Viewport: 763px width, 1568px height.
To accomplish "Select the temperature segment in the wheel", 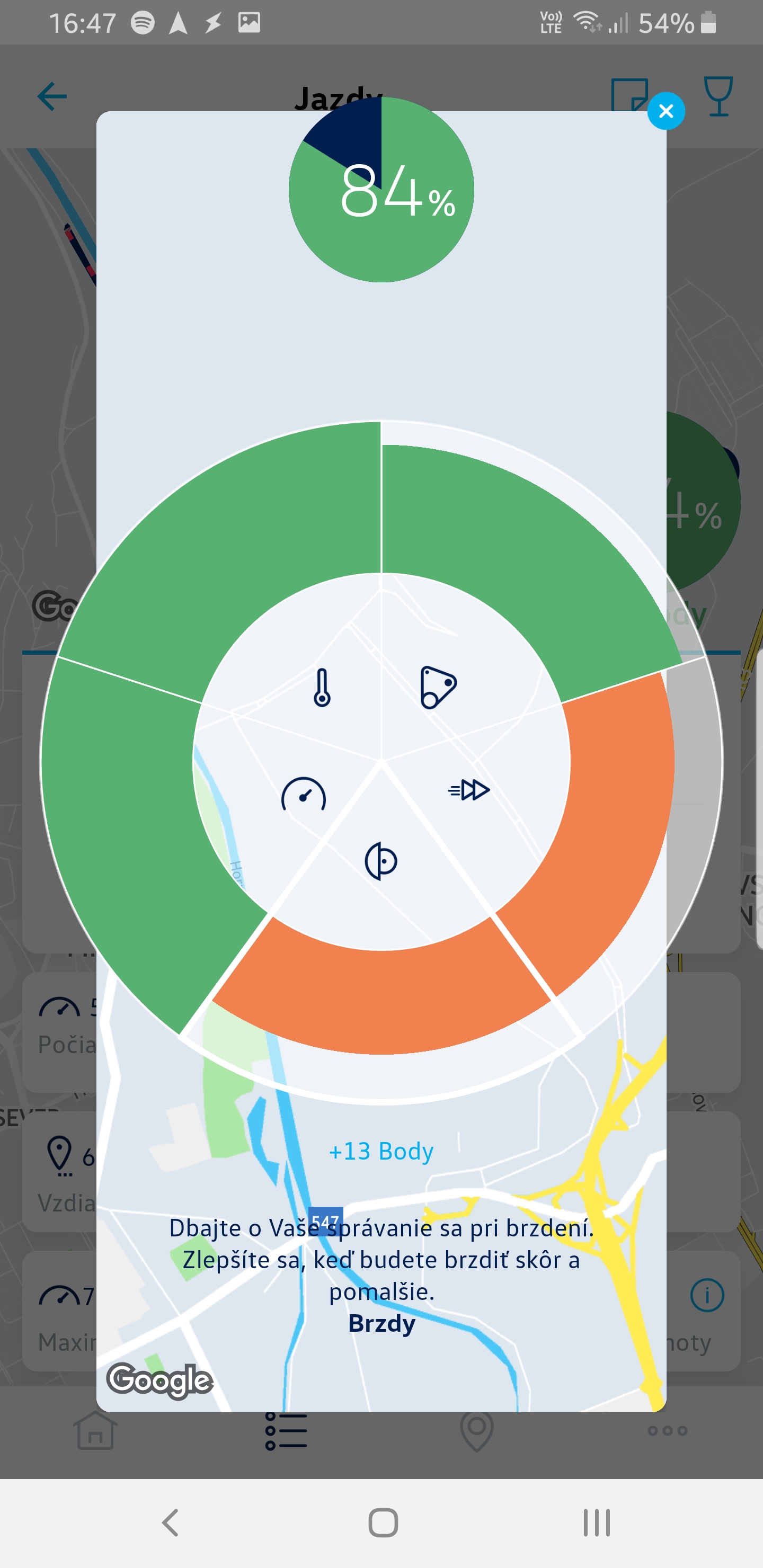I will tap(322, 687).
